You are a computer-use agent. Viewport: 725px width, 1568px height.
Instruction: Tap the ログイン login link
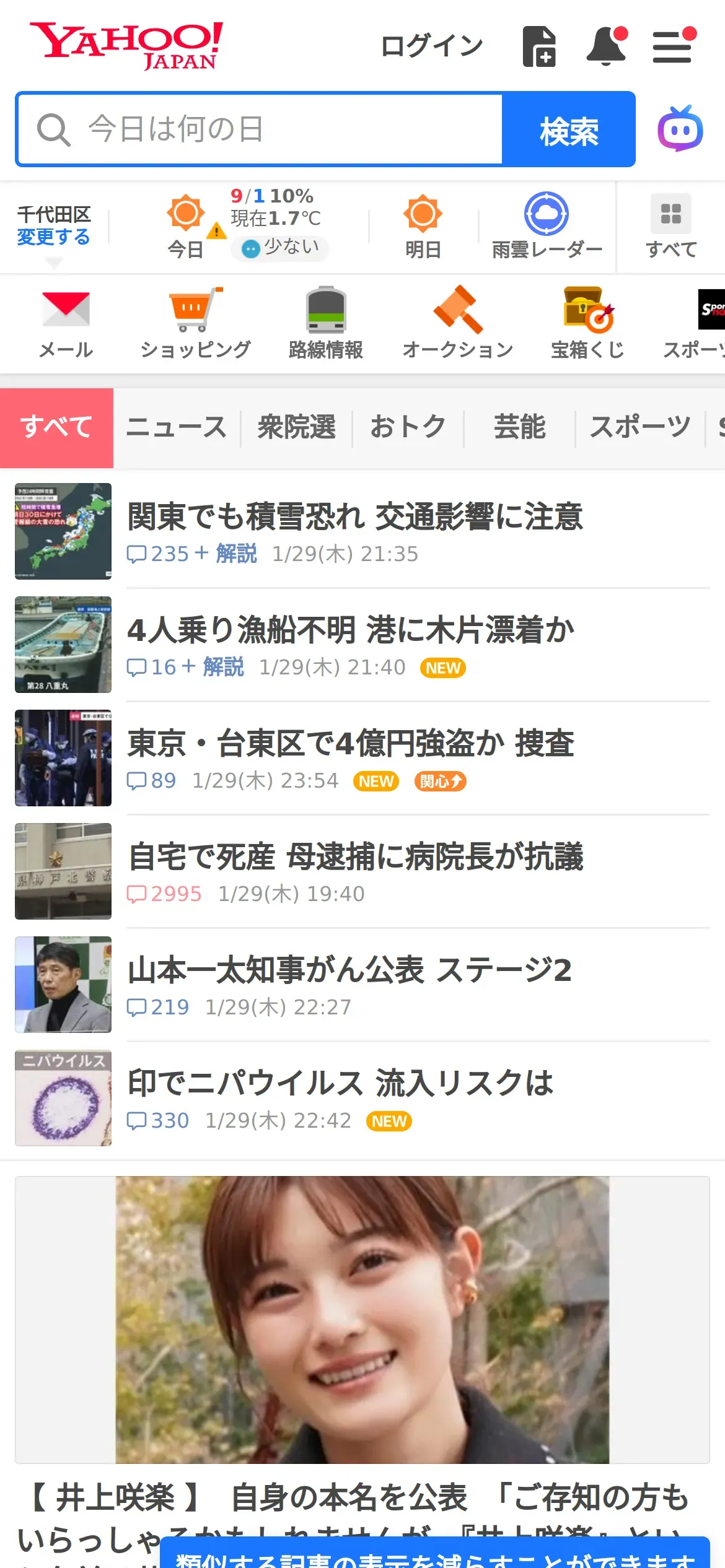pos(431,46)
